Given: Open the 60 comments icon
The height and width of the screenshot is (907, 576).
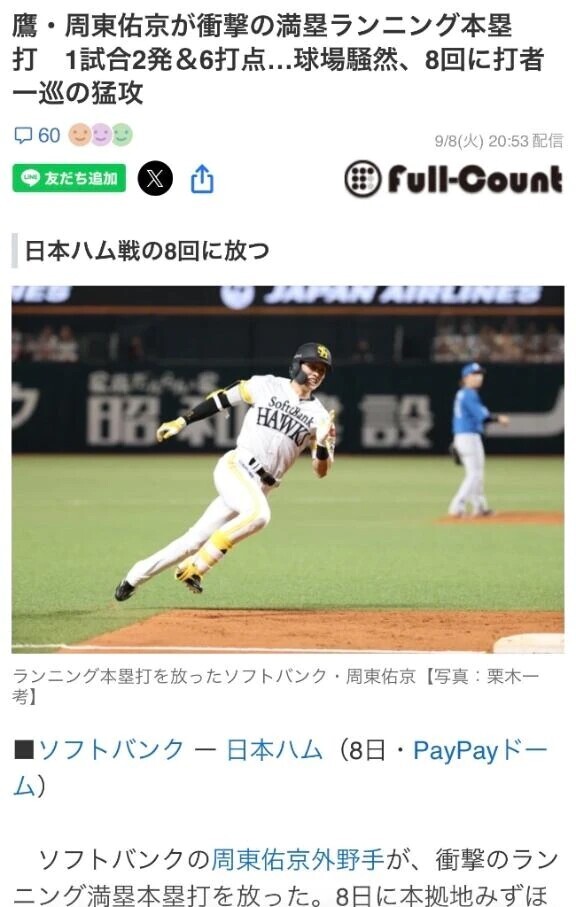Looking at the screenshot, I should click(36, 135).
